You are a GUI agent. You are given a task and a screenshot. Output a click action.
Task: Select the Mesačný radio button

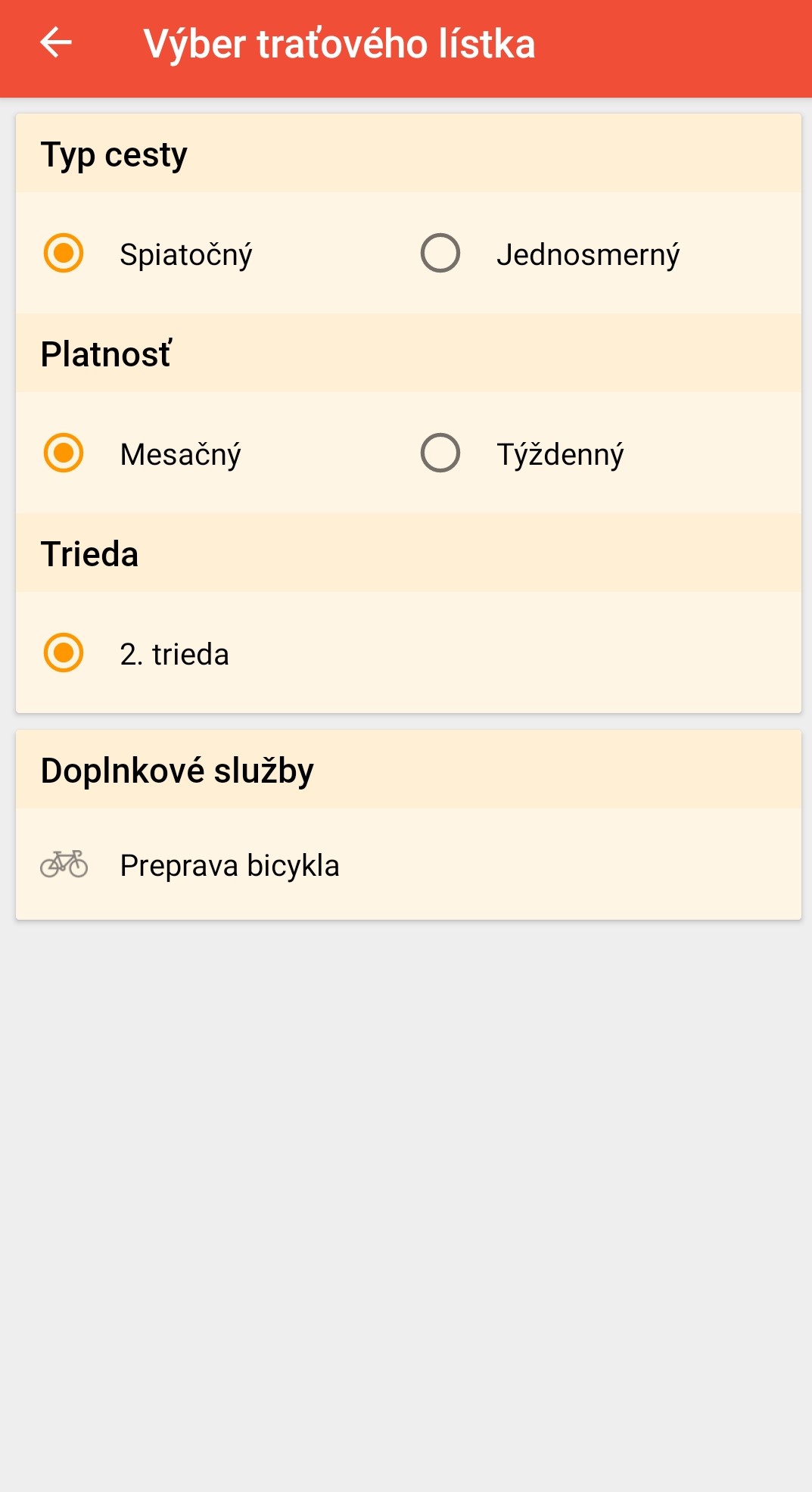coord(64,454)
